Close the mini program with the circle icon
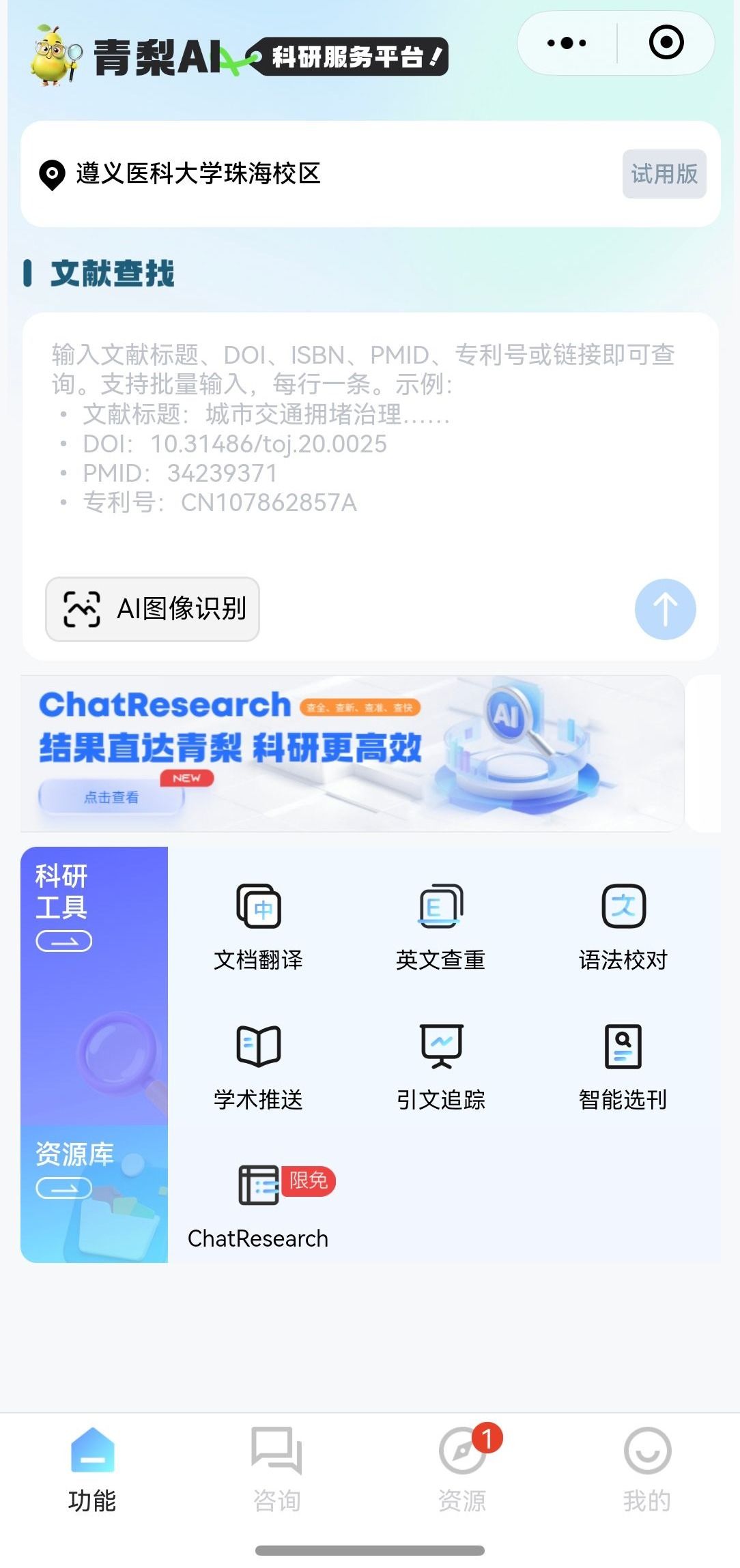The height and width of the screenshot is (1568, 740). (666, 43)
